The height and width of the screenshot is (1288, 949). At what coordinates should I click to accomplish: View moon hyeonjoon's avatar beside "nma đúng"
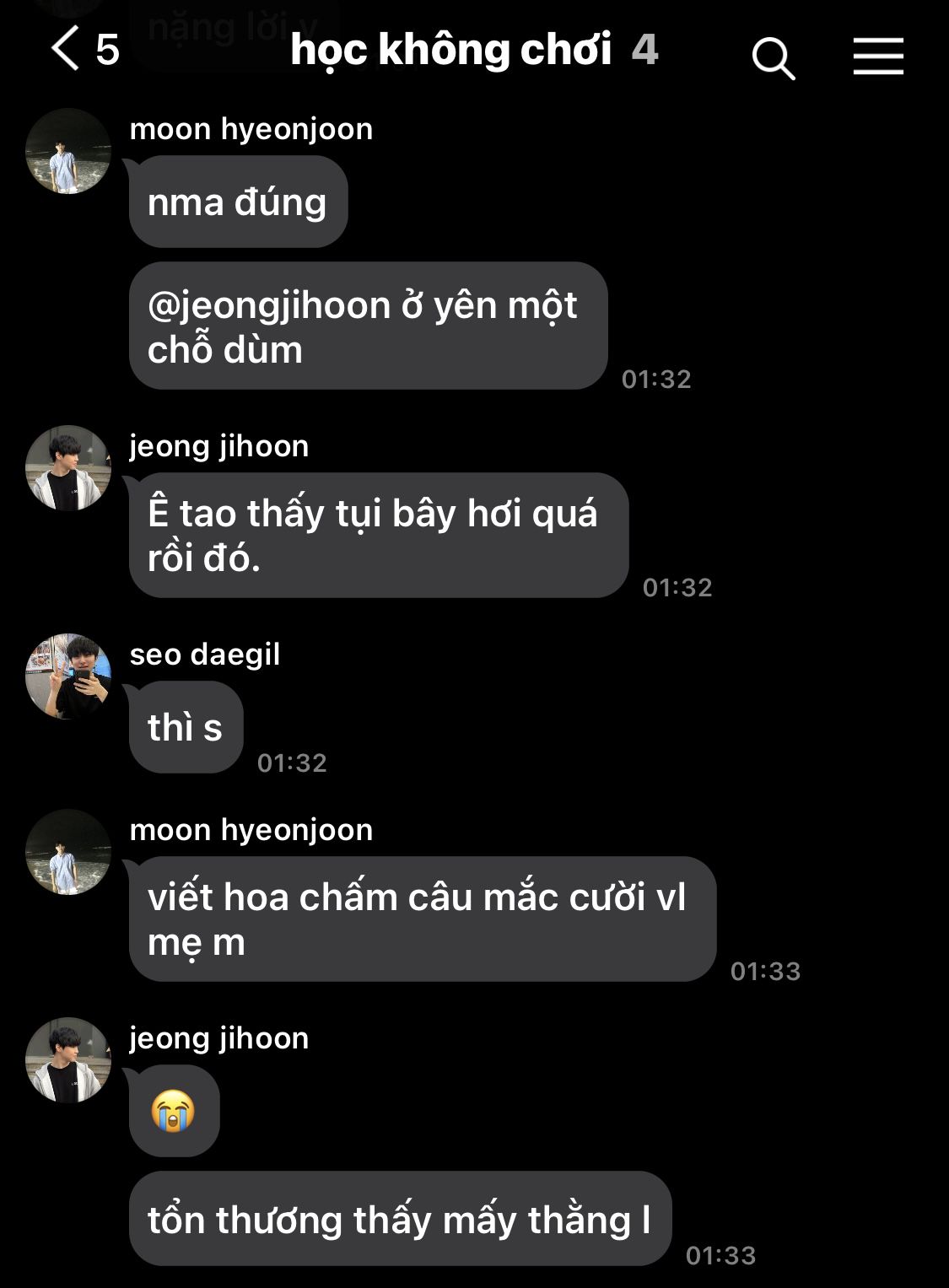(x=68, y=151)
